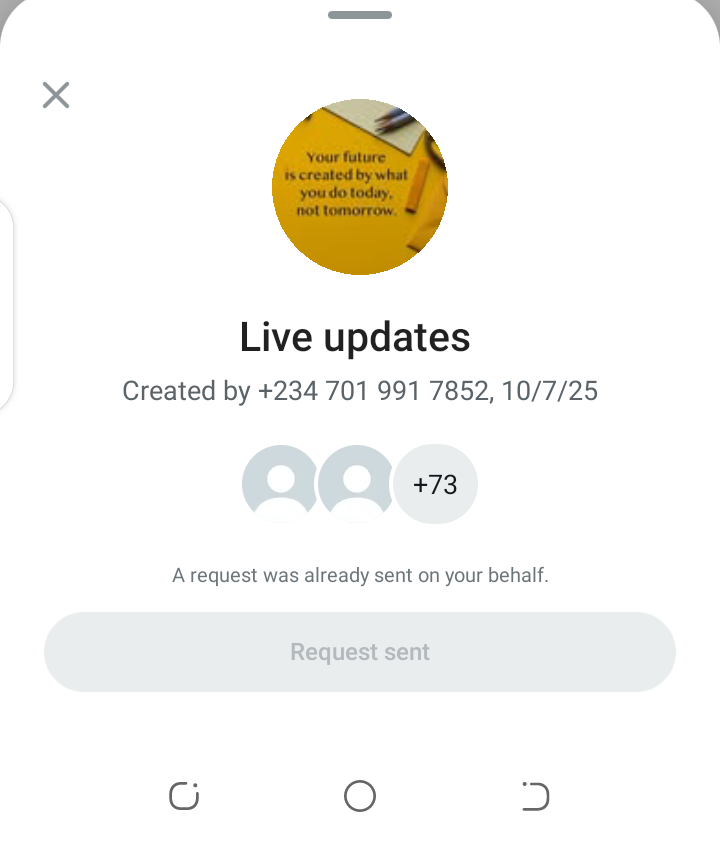
Task: Tap the Request sent button
Action: tap(360, 652)
